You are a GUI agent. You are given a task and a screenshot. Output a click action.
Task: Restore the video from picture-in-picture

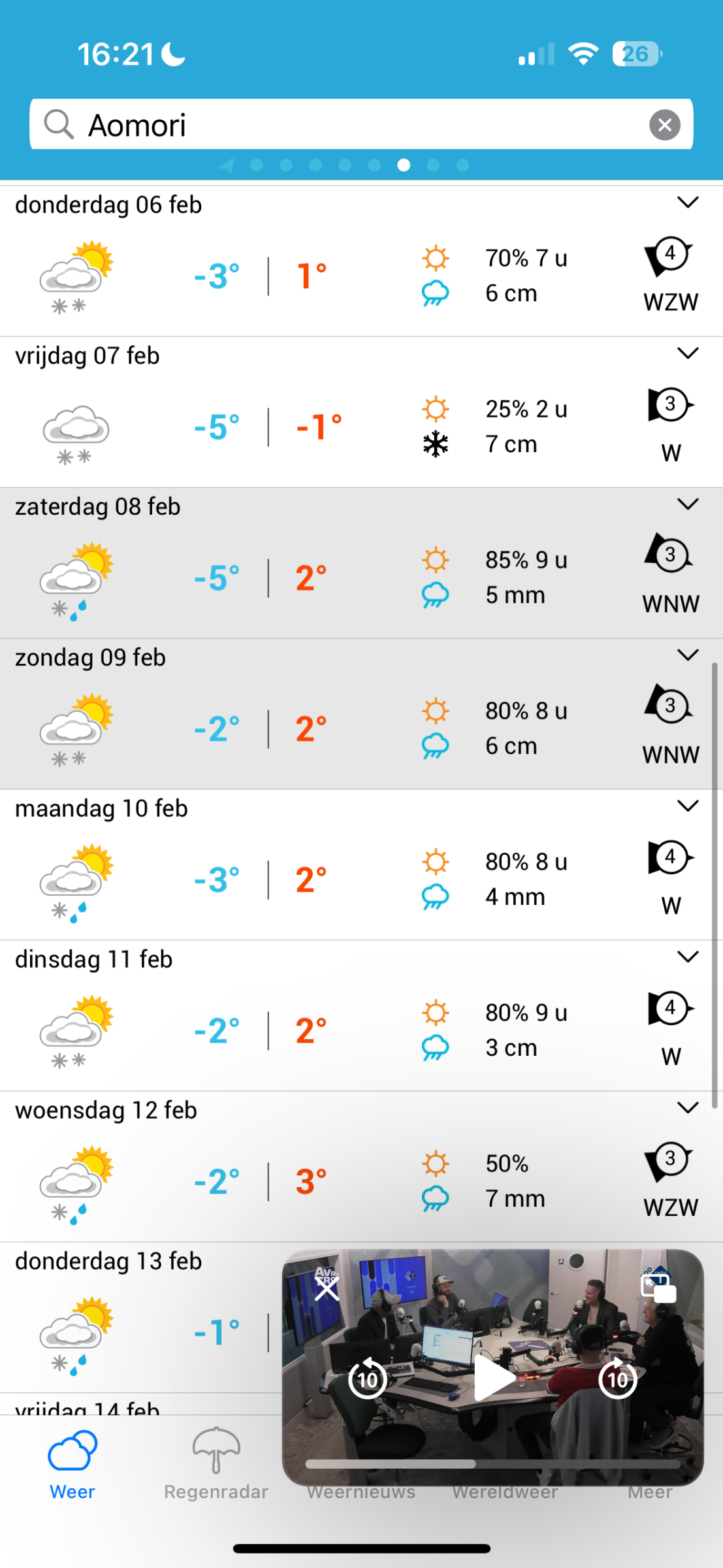click(658, 1290)
